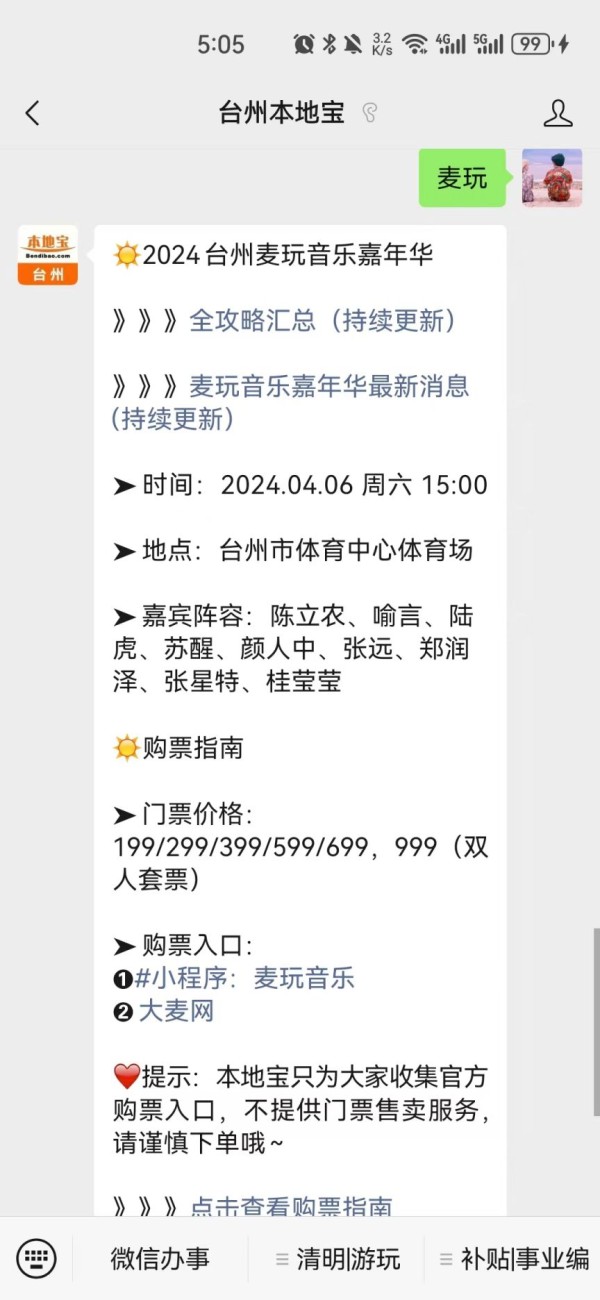The width and height of the screenshot is (600, 1300).
Task: Open the 小程序：麦玩音乐 link
Action: 245,978
